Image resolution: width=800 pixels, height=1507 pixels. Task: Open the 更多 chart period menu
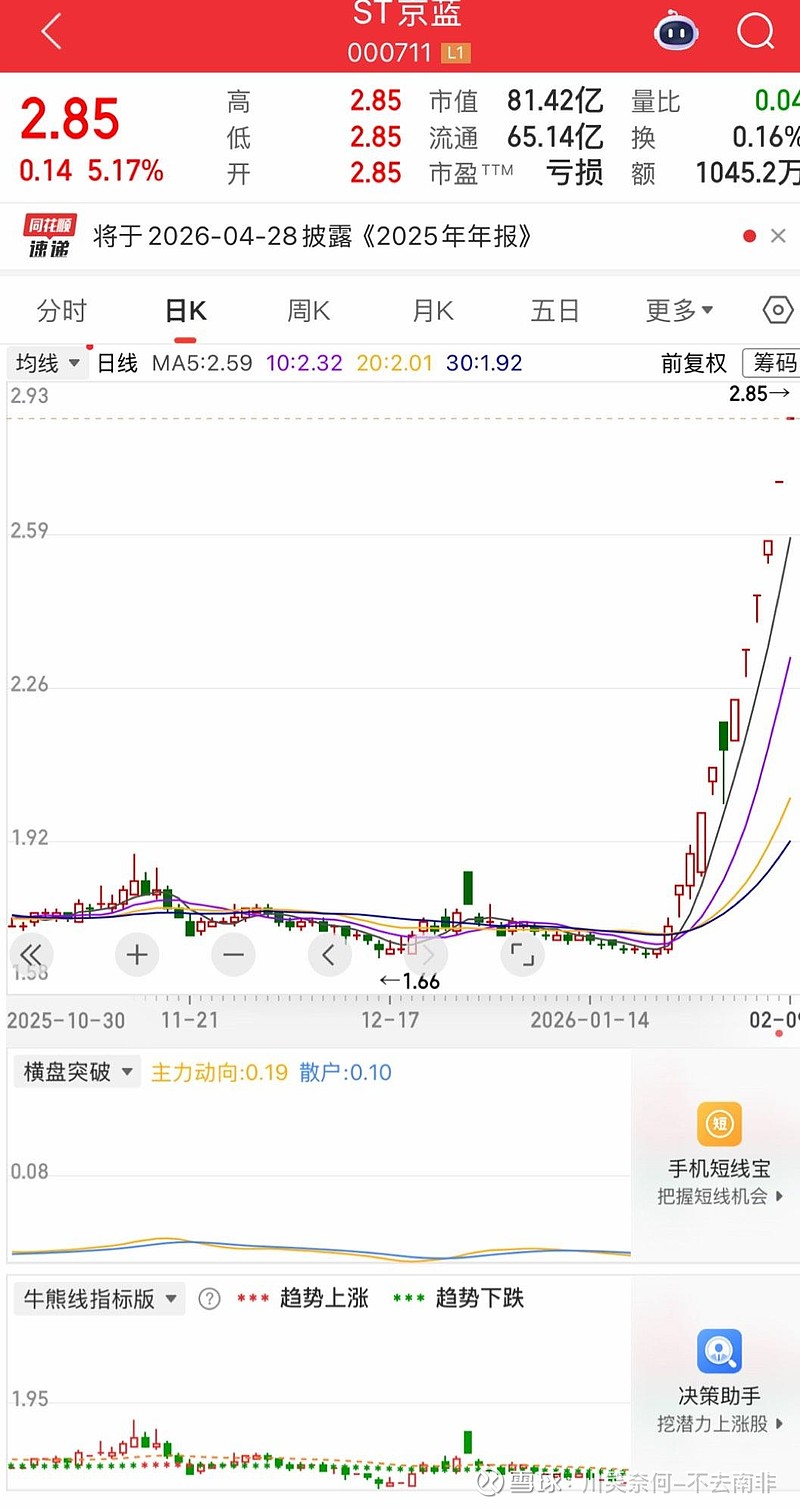coord(679,310)
